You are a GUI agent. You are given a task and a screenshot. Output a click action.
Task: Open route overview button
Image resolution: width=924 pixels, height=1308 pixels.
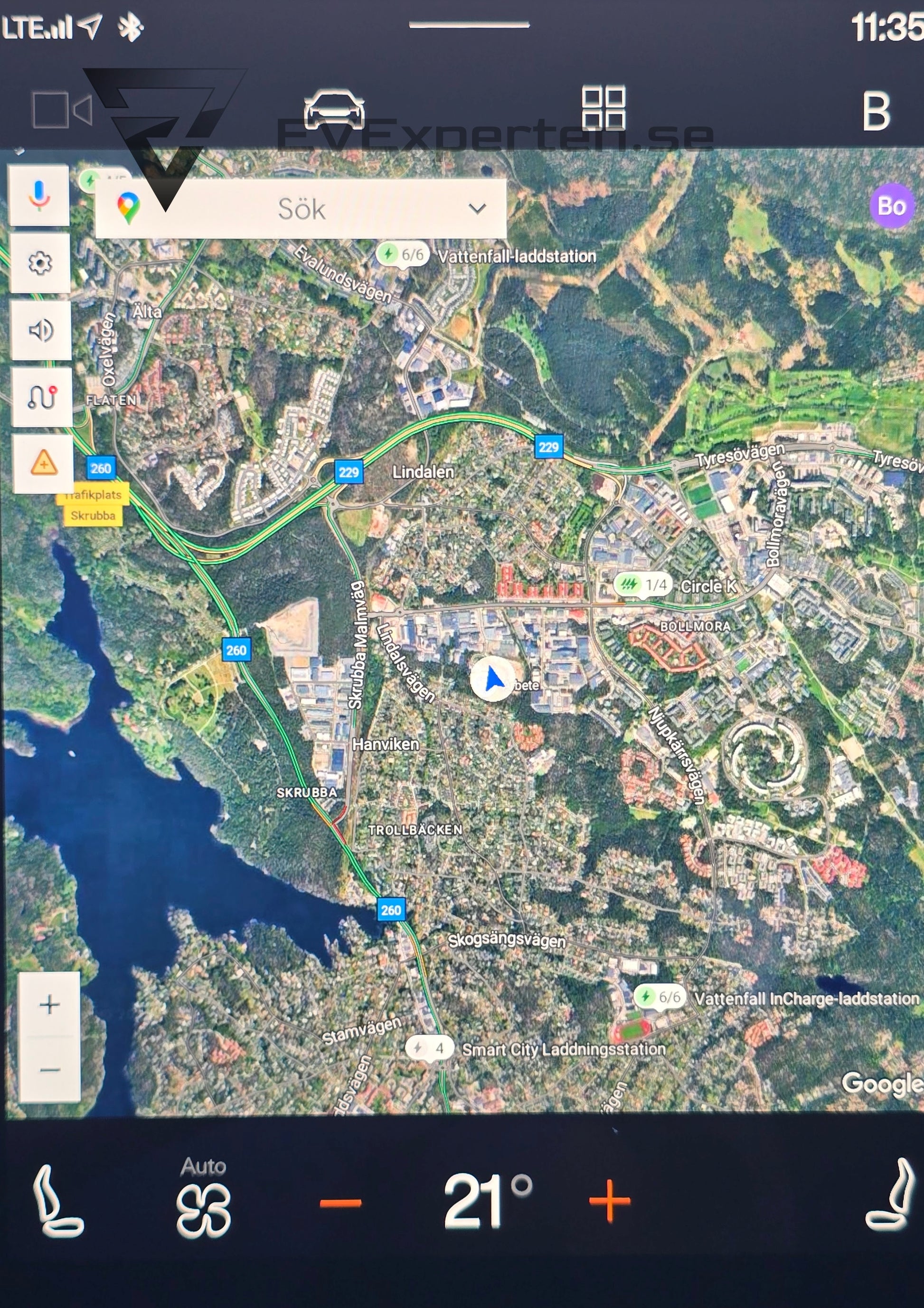click(42, 397)
